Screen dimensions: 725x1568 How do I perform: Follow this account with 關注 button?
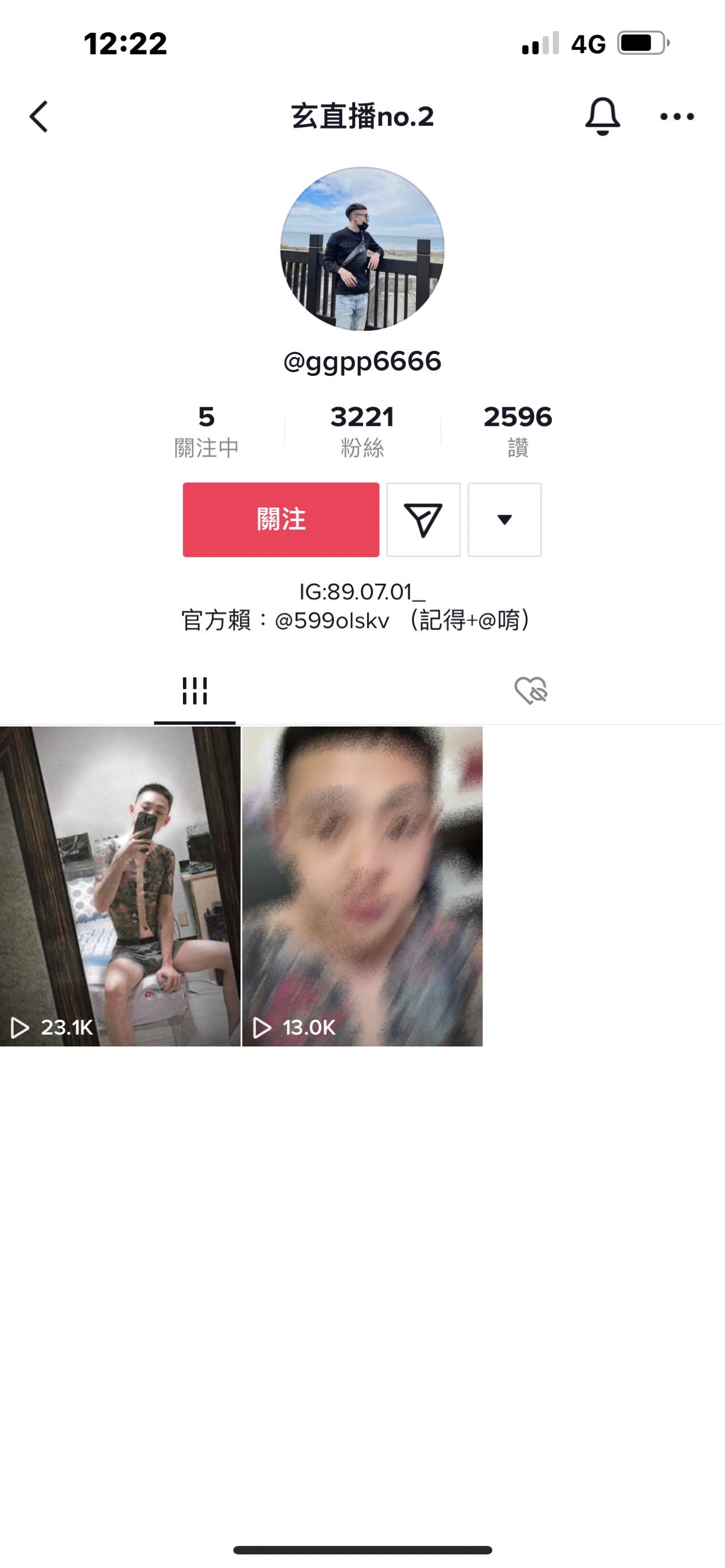(x=280, y=519)
